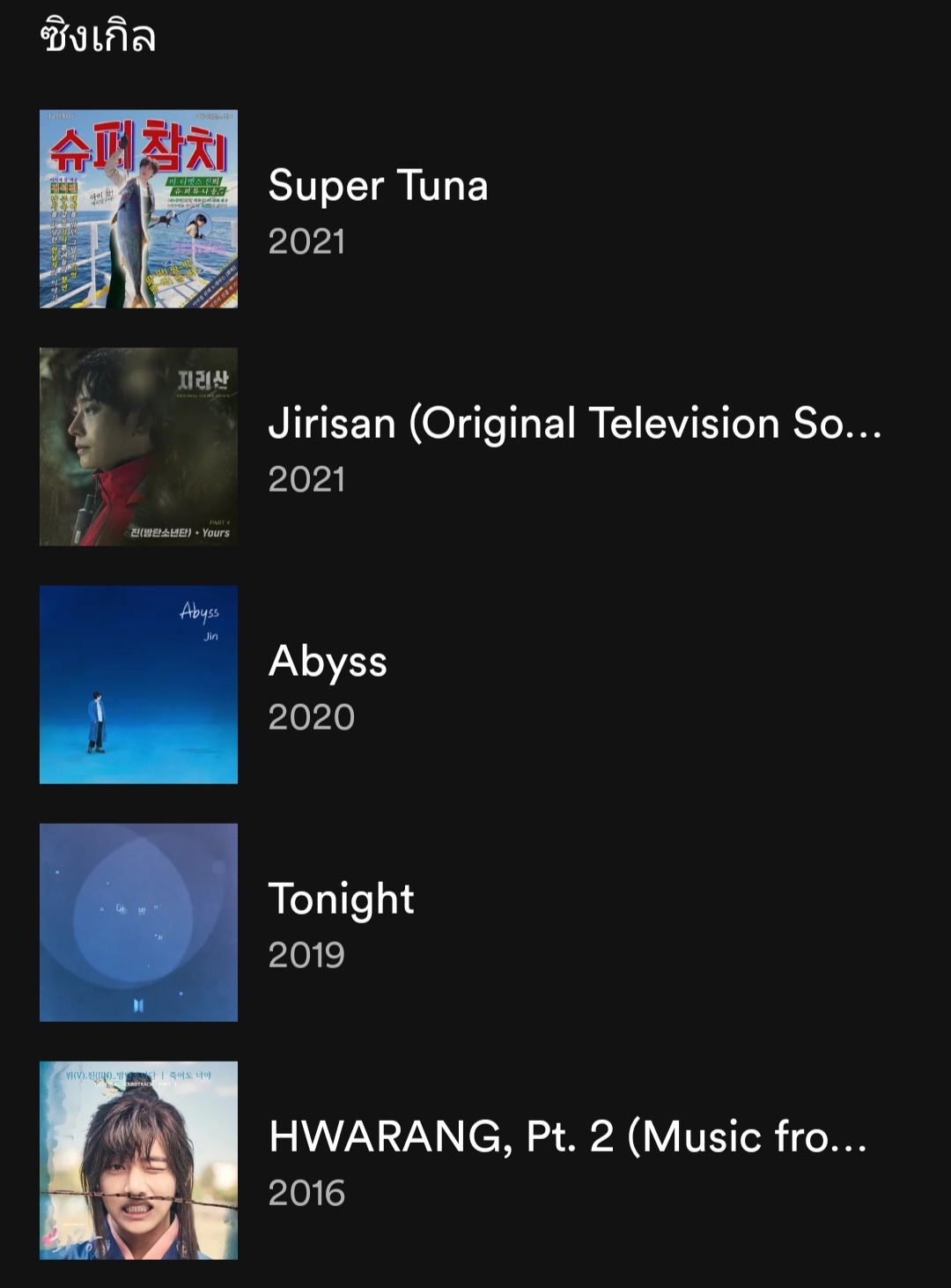Screen dimensions: 951x1288
Task: Select the Abyss 2020 single
Action: 328,685
